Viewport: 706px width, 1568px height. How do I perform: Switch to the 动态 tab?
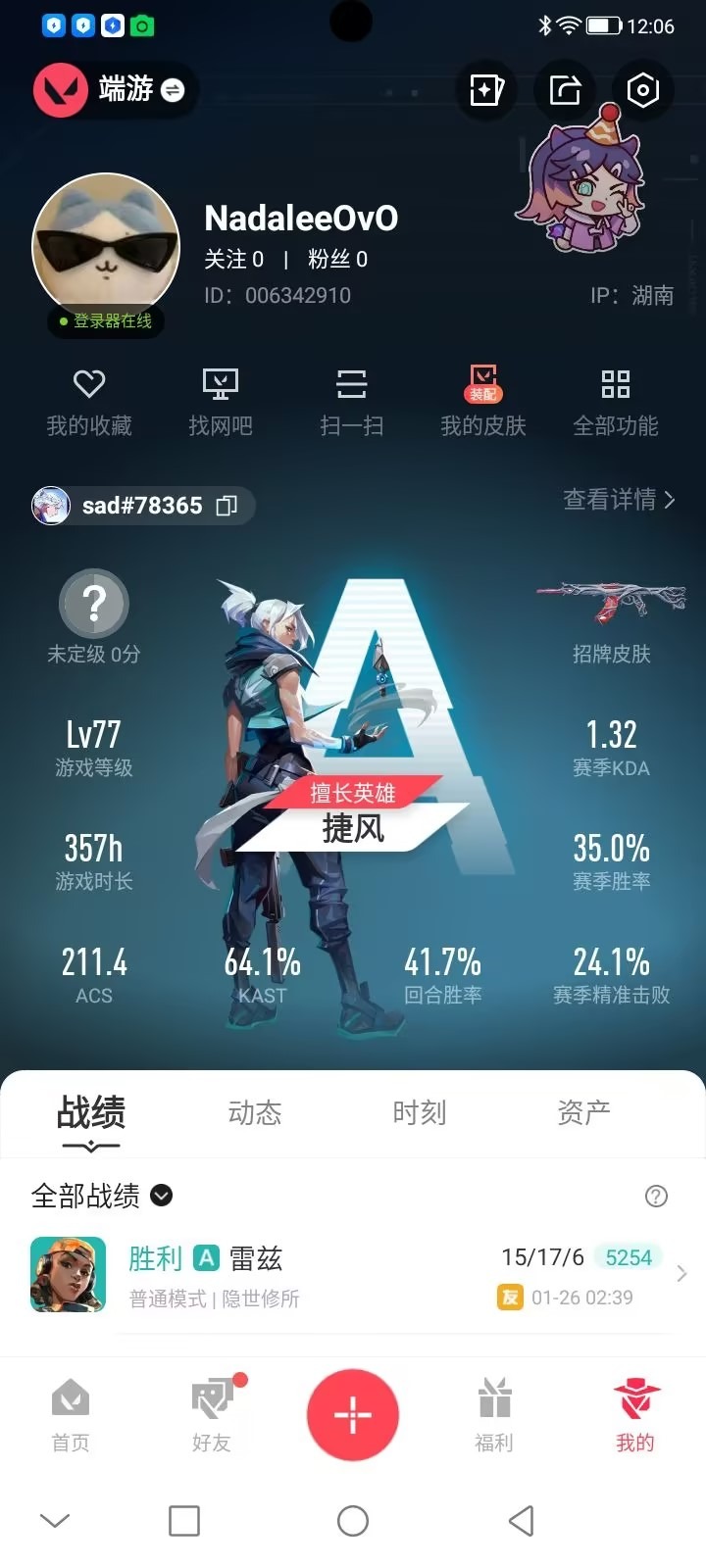[255, 1112]
